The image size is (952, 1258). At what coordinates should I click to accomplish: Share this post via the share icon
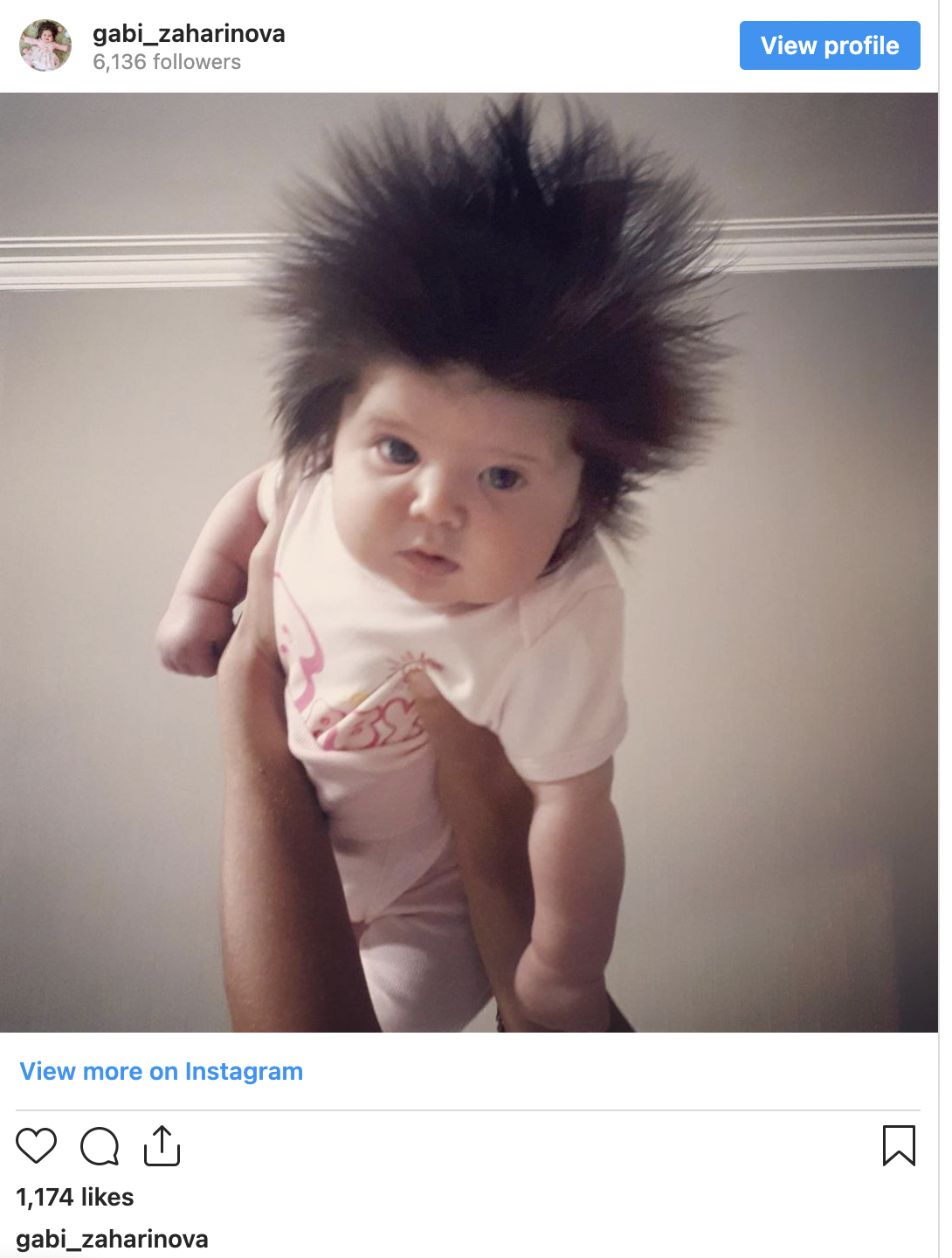tap(162, 1145)
